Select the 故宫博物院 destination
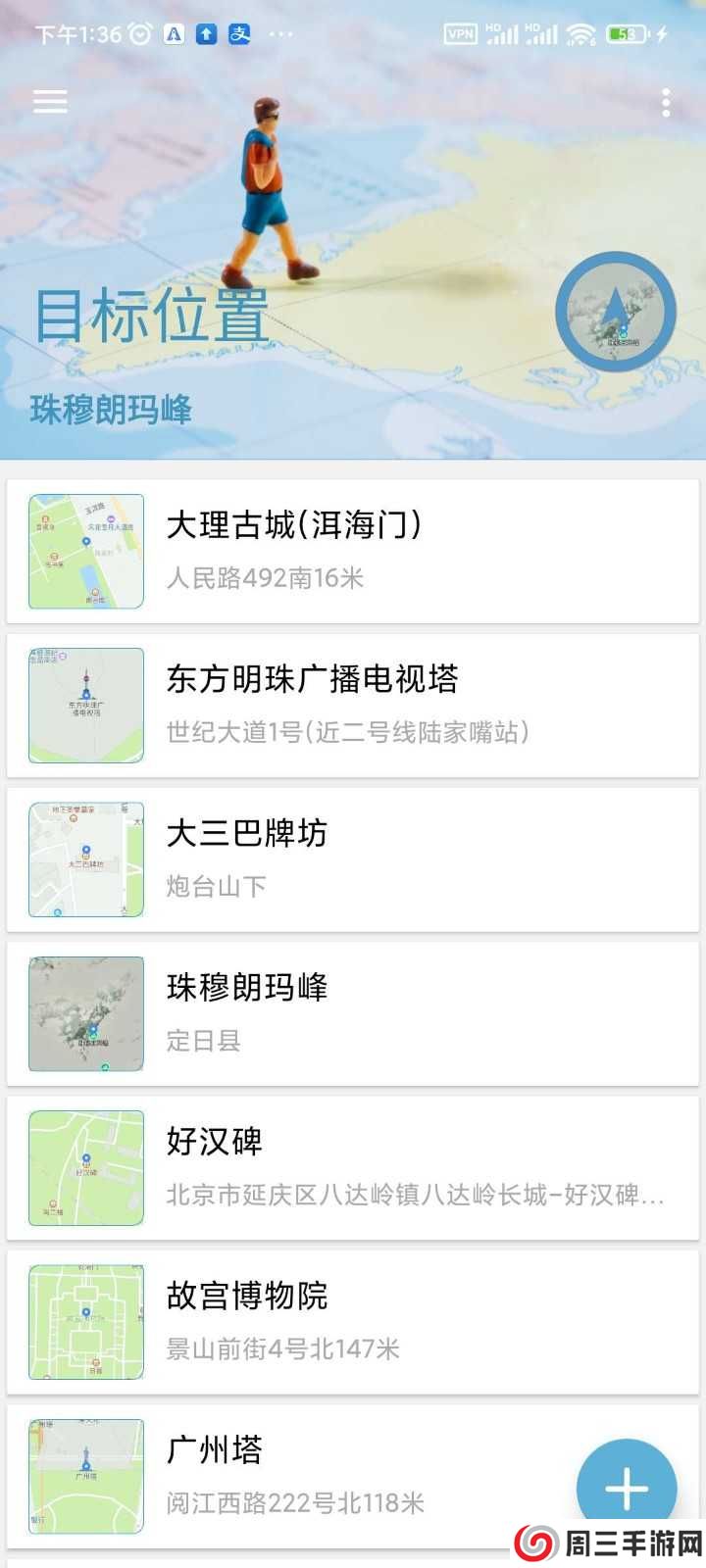This screenshot has width=706, height=1568. pos(353,1321)
